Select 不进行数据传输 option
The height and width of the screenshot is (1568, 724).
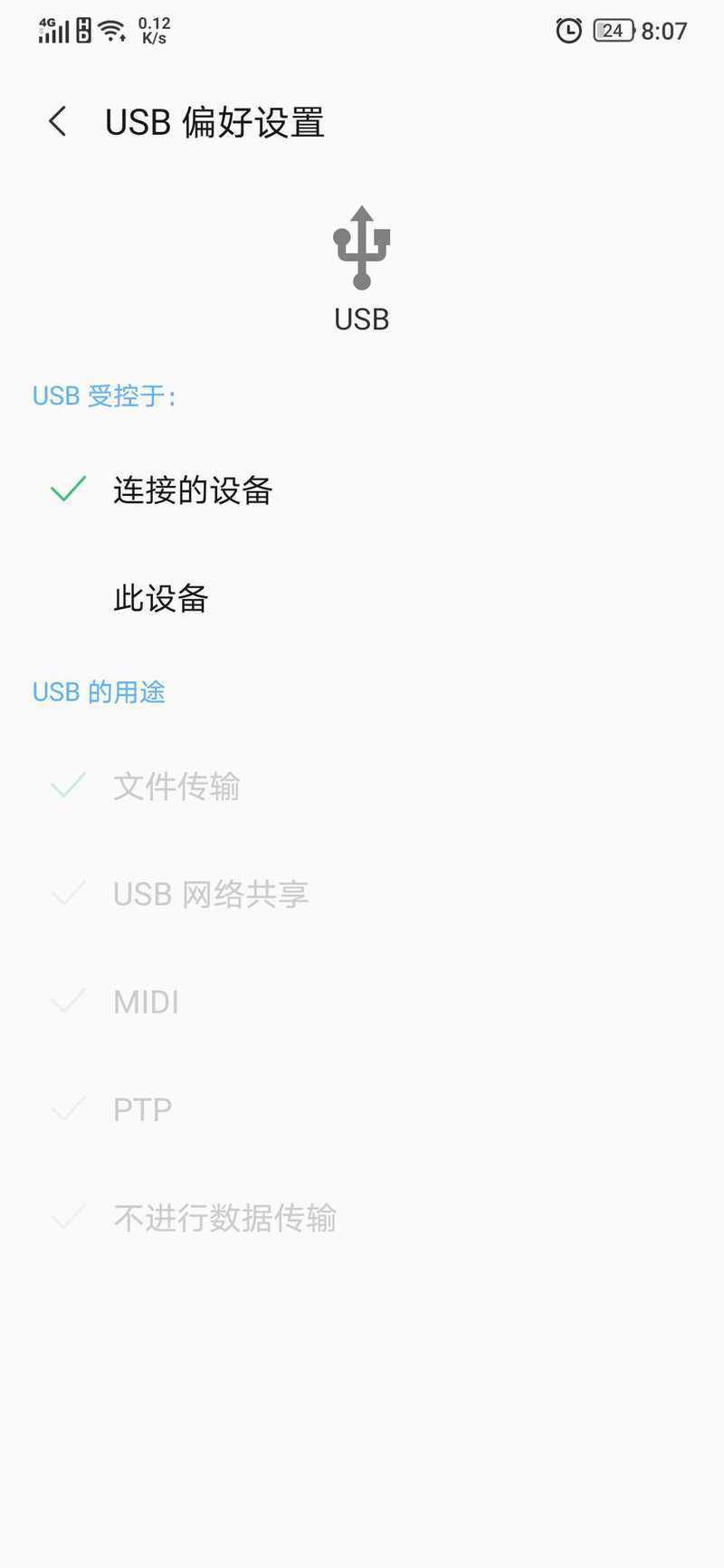[x=362, y=1218]
